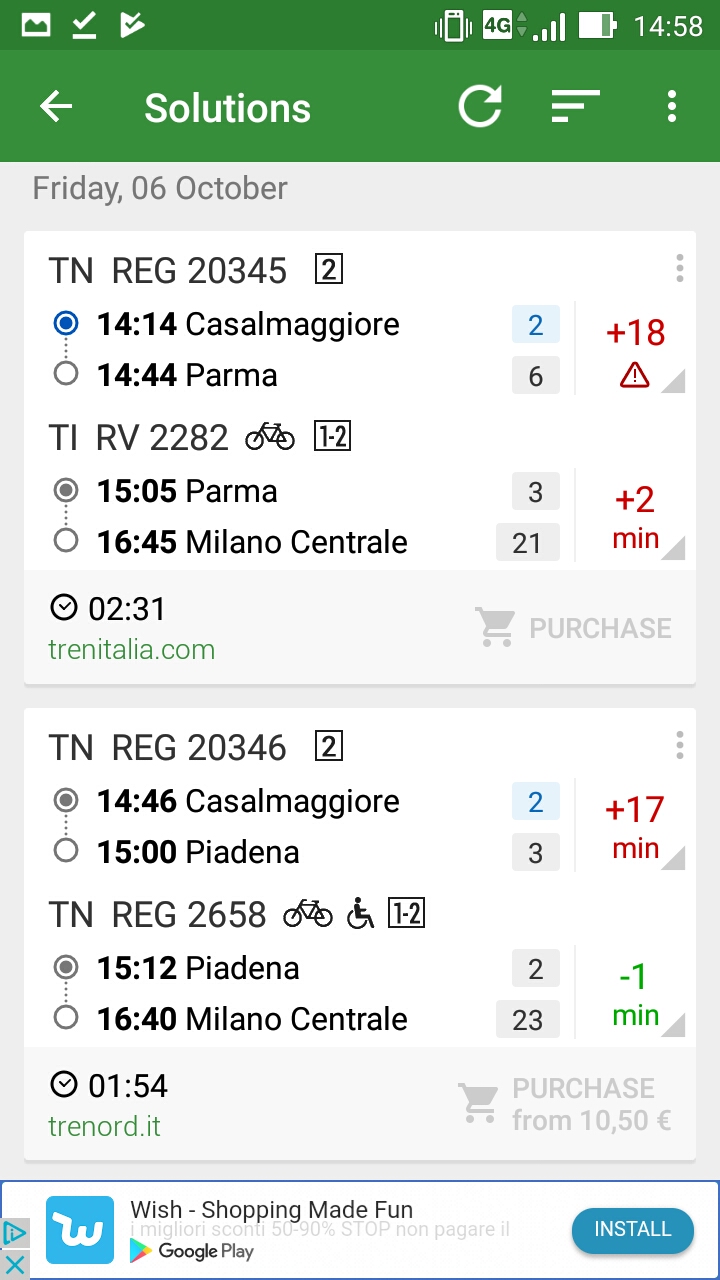Install the Wish app from the ad
Viewport: 720px width, 1280px height.
tap(632, 1230)
